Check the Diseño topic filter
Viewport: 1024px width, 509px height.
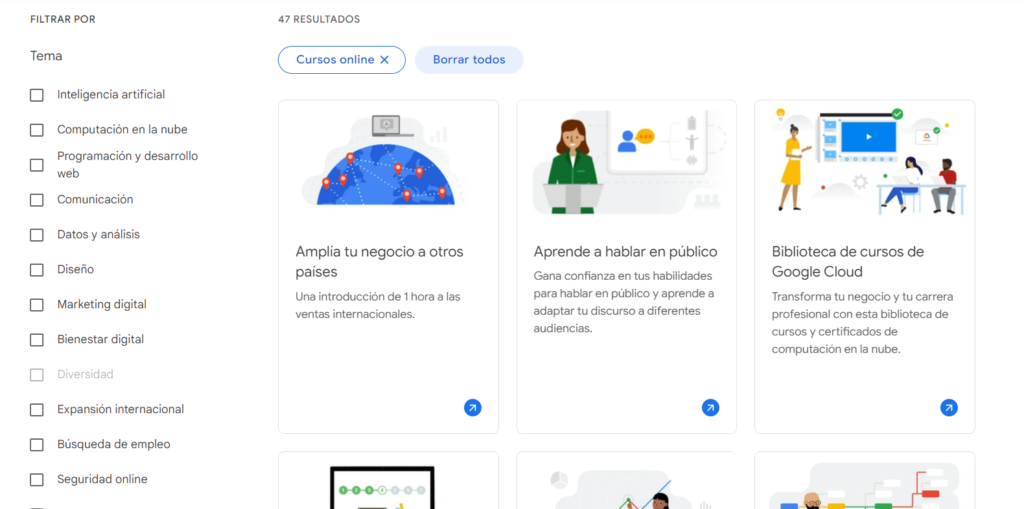click(x=37, y=270)
